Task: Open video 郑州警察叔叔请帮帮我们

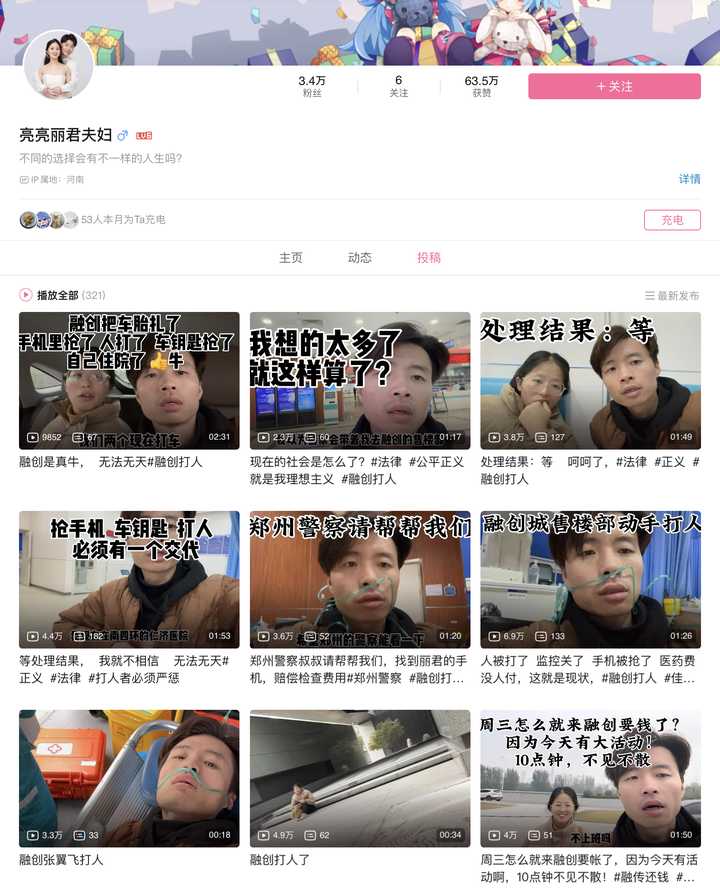Action: 360,579
